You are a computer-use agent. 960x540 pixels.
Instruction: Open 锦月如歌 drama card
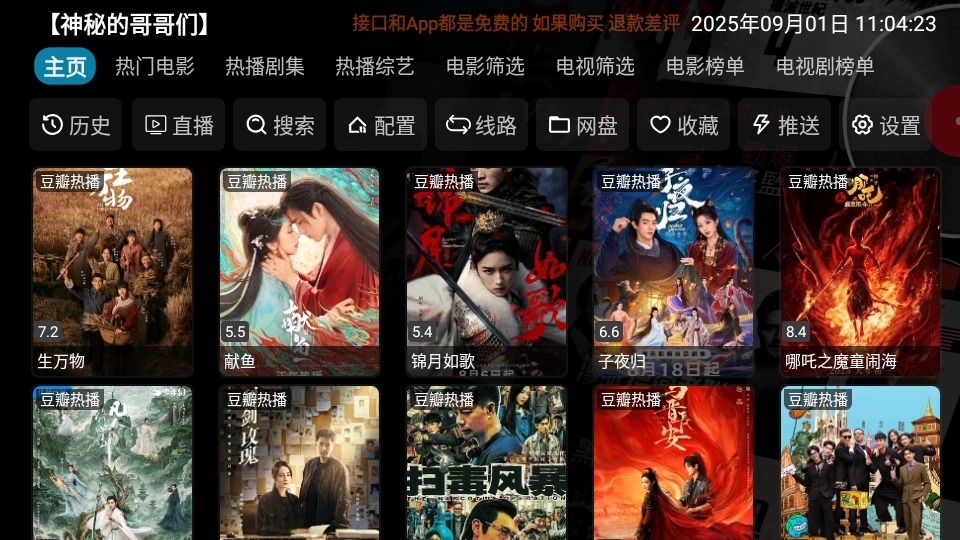click(x=486, y=271)
